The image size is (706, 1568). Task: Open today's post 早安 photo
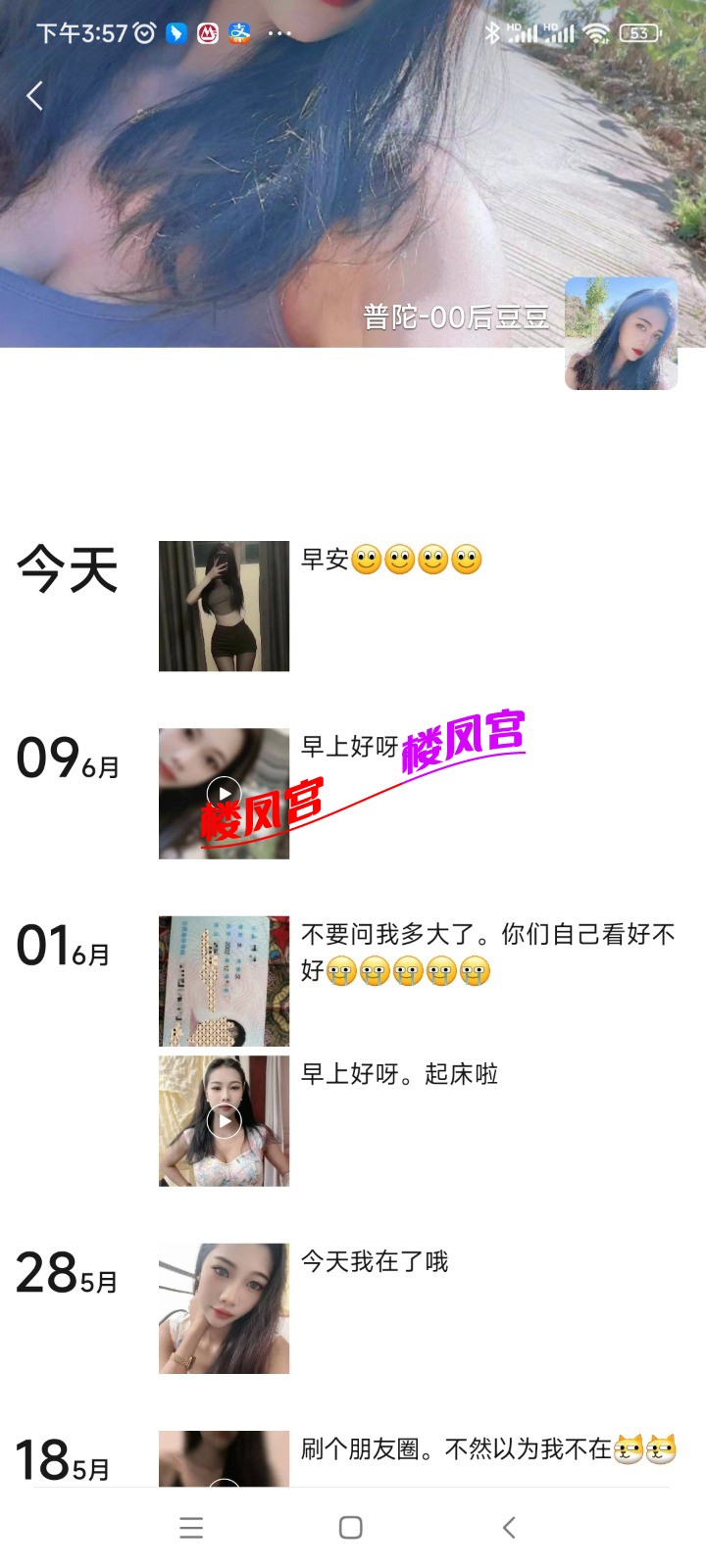point(224,606)
